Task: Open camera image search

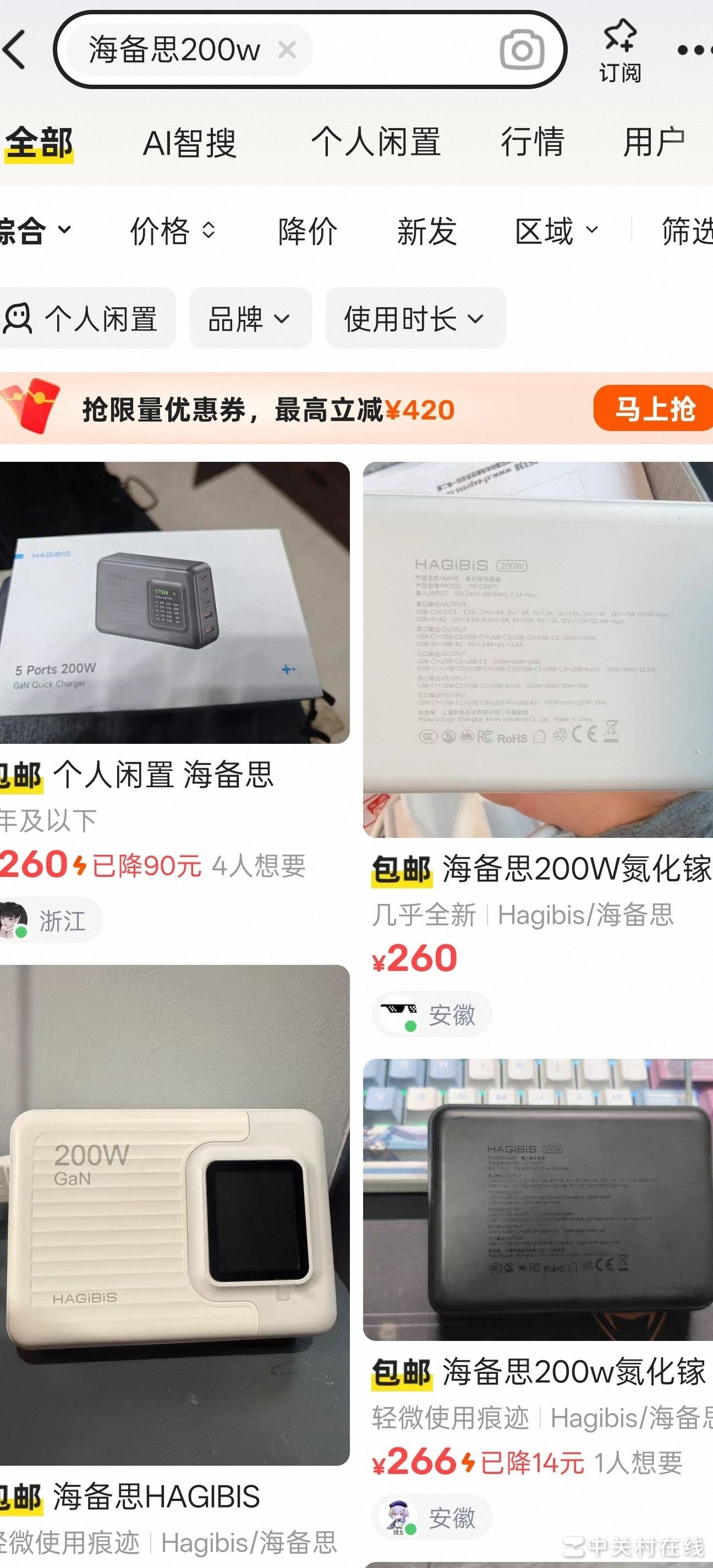Action: 521,50
